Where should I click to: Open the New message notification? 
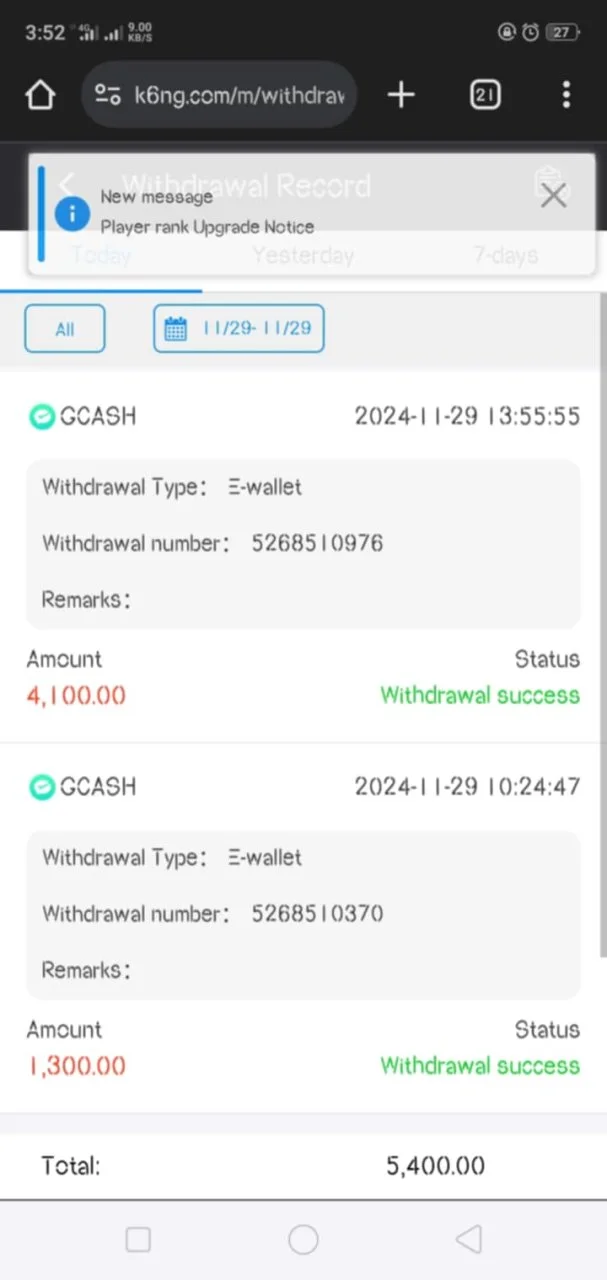[206, 212]
